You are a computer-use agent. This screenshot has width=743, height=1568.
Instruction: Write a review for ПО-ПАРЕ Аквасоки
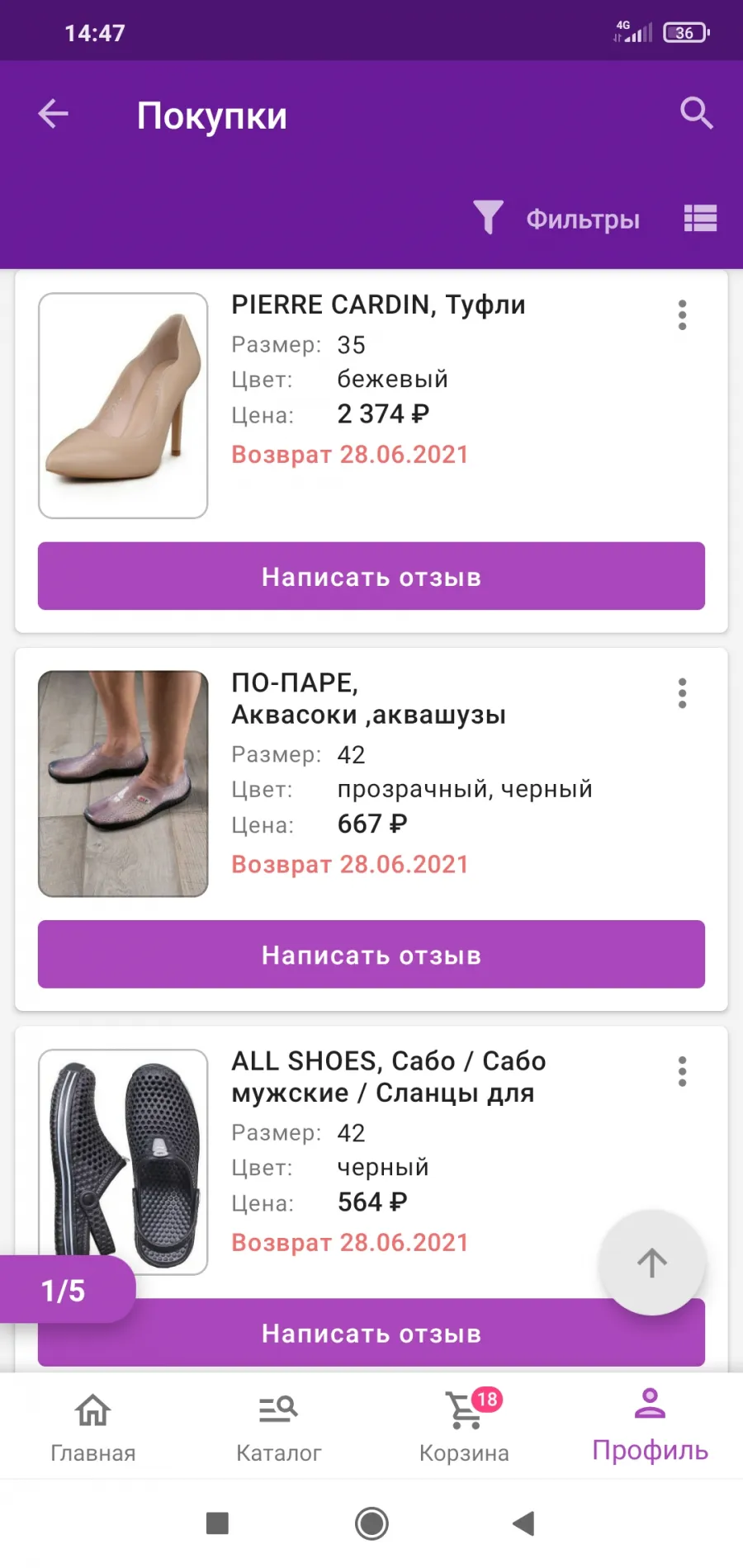tap(371, 954)
